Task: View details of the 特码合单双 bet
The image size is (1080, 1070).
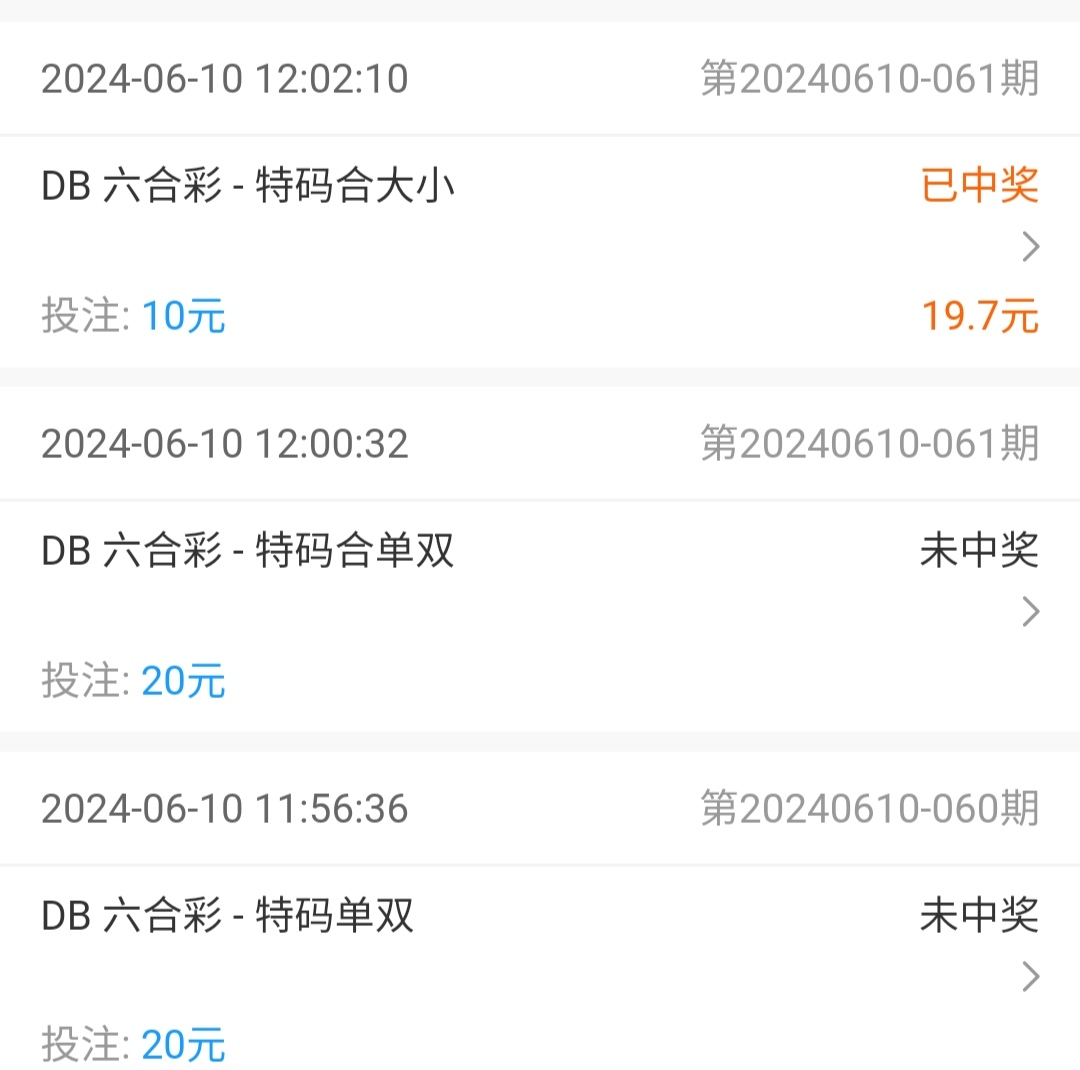Action: (x=1030, y=612)
